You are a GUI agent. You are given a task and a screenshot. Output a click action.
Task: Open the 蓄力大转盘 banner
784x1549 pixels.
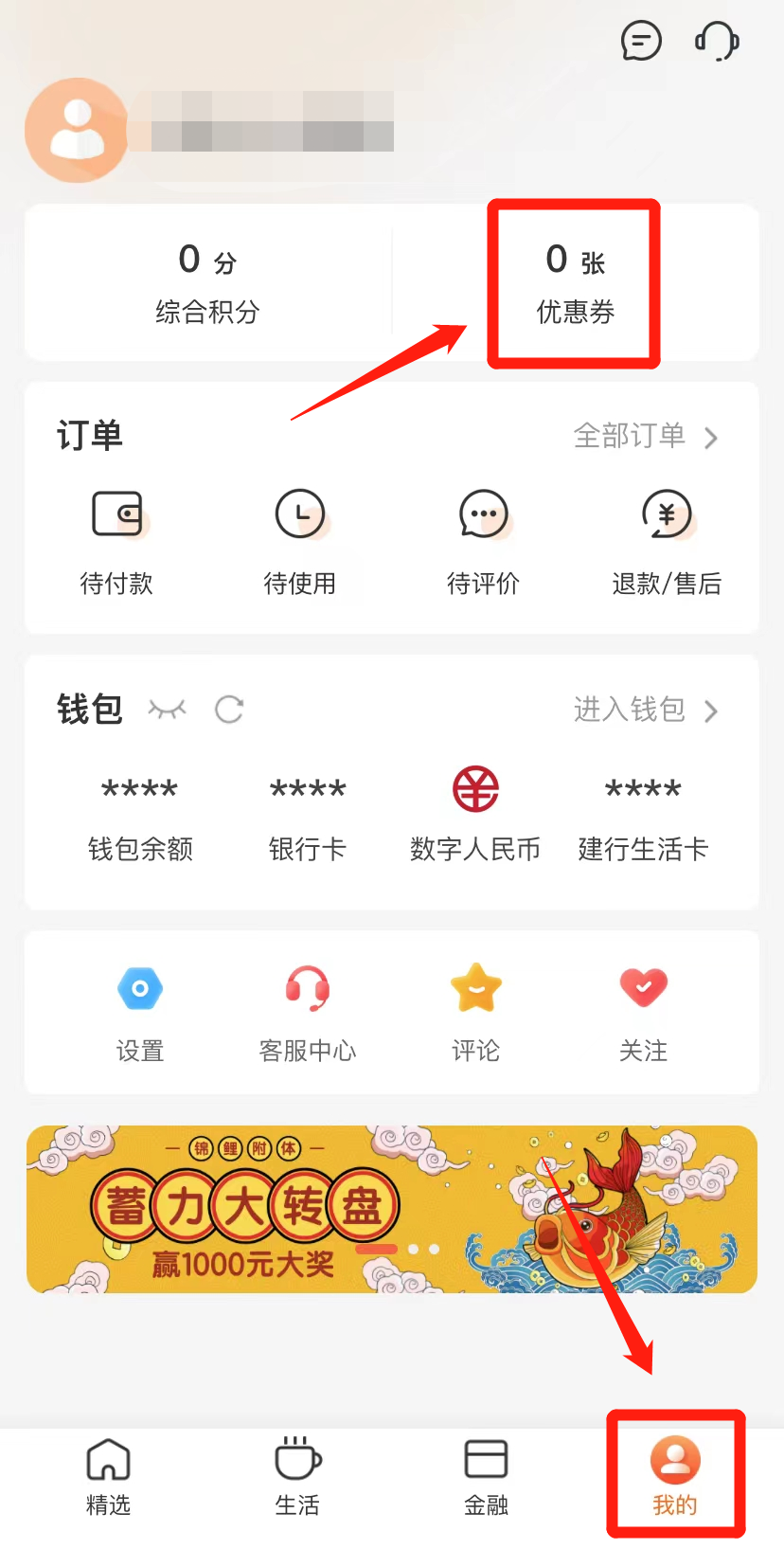click(392, 1209)
